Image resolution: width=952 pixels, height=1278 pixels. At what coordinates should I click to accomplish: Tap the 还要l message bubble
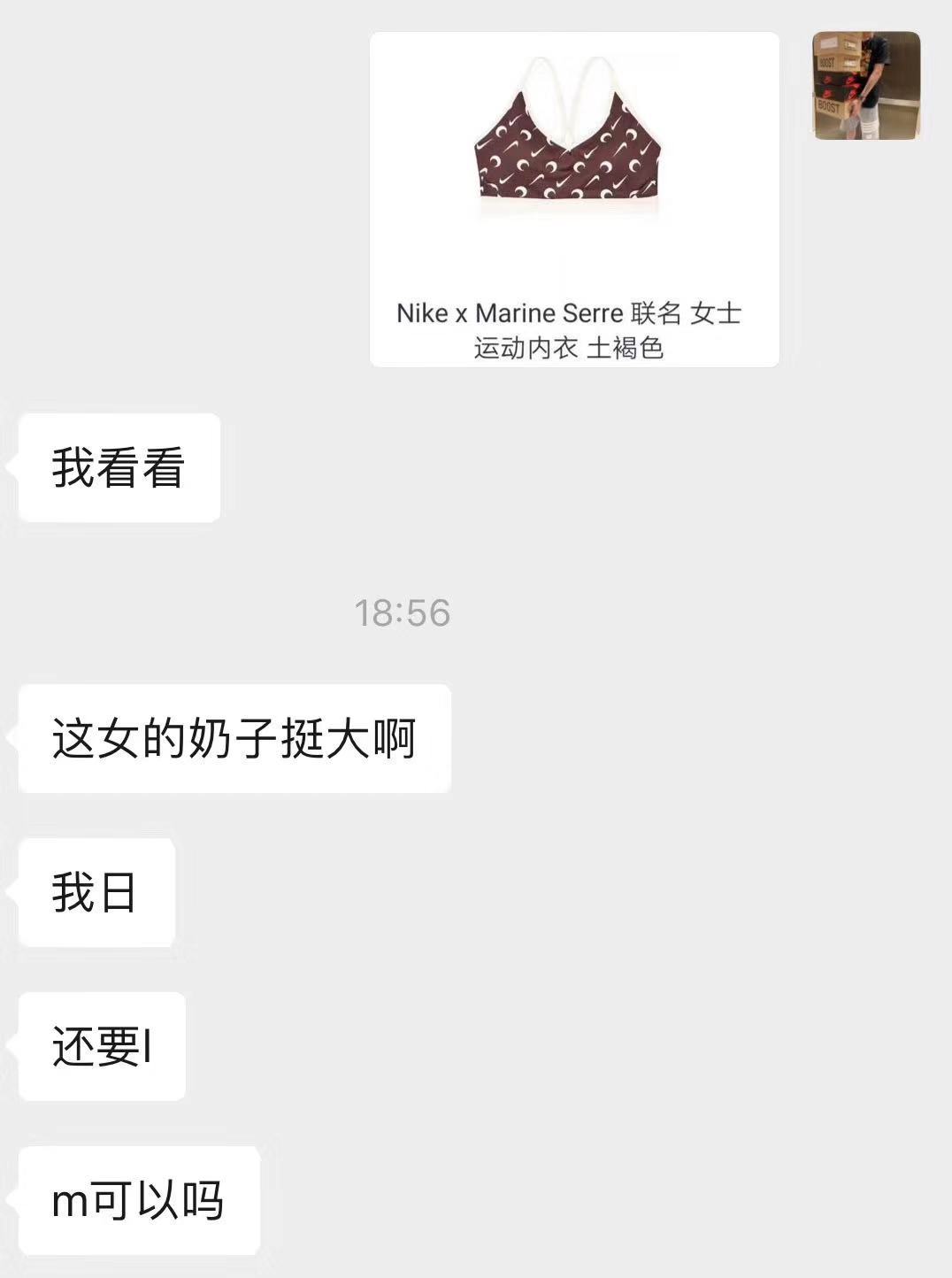(100, 1046)
